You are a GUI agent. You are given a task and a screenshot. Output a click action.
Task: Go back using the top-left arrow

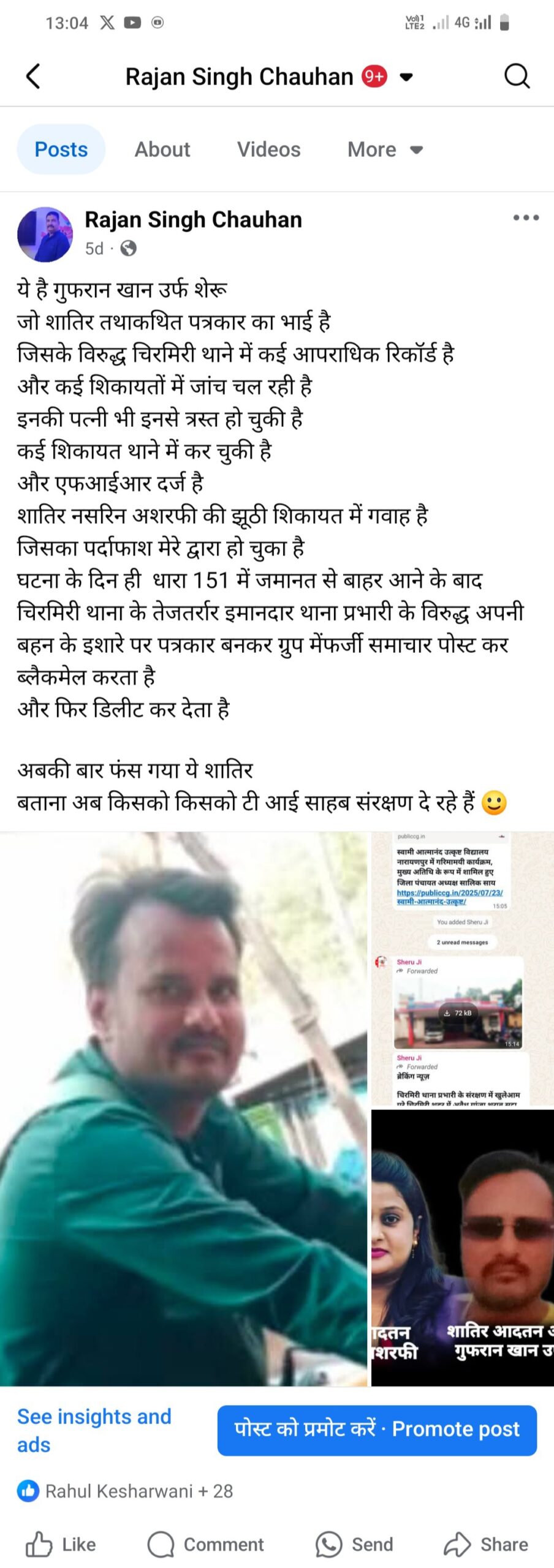click(x=34, y=77)
